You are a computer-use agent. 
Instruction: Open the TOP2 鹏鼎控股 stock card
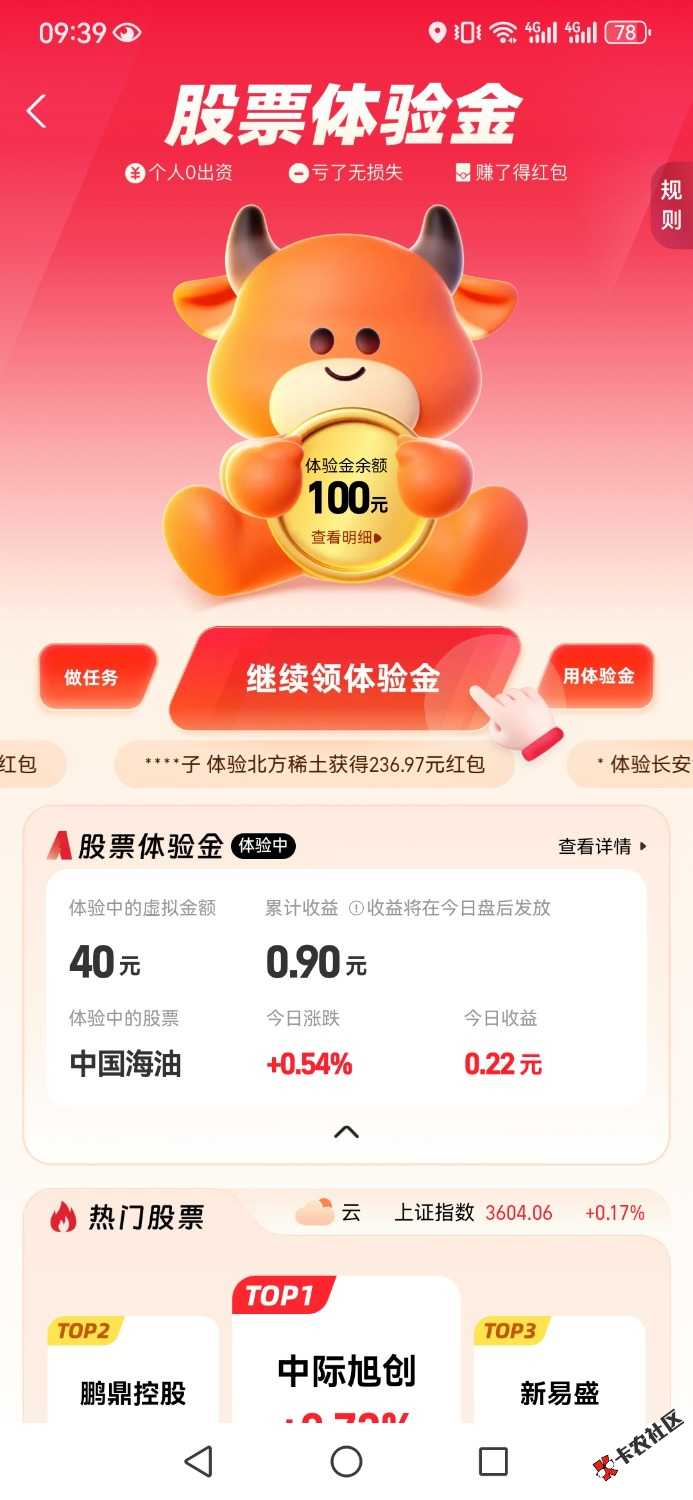(133, 1380)
